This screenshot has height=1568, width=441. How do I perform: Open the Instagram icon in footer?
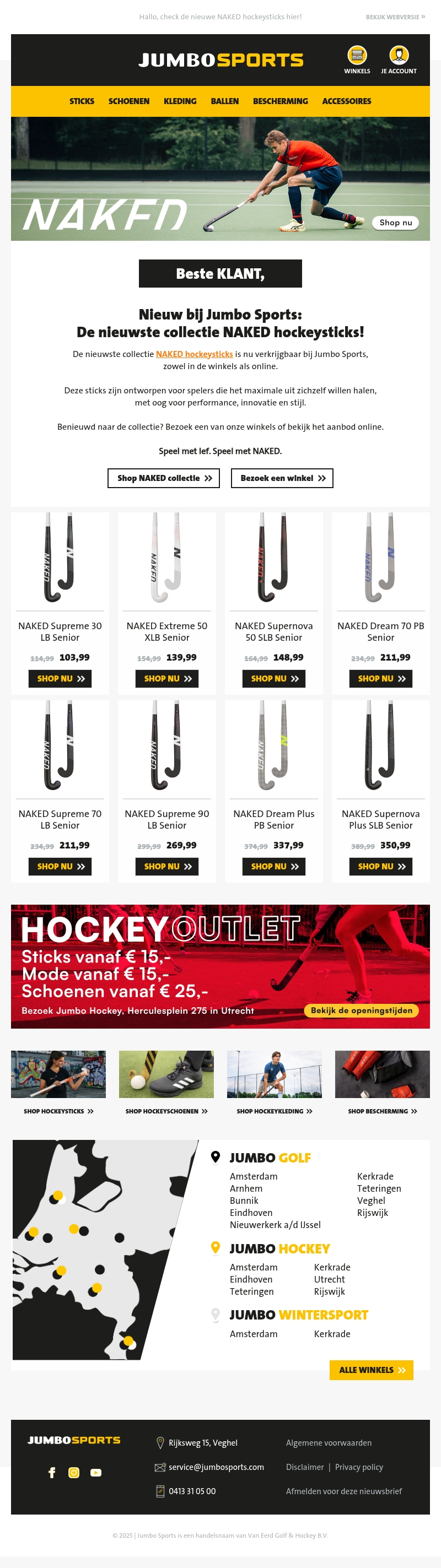tap(74, 1473)
